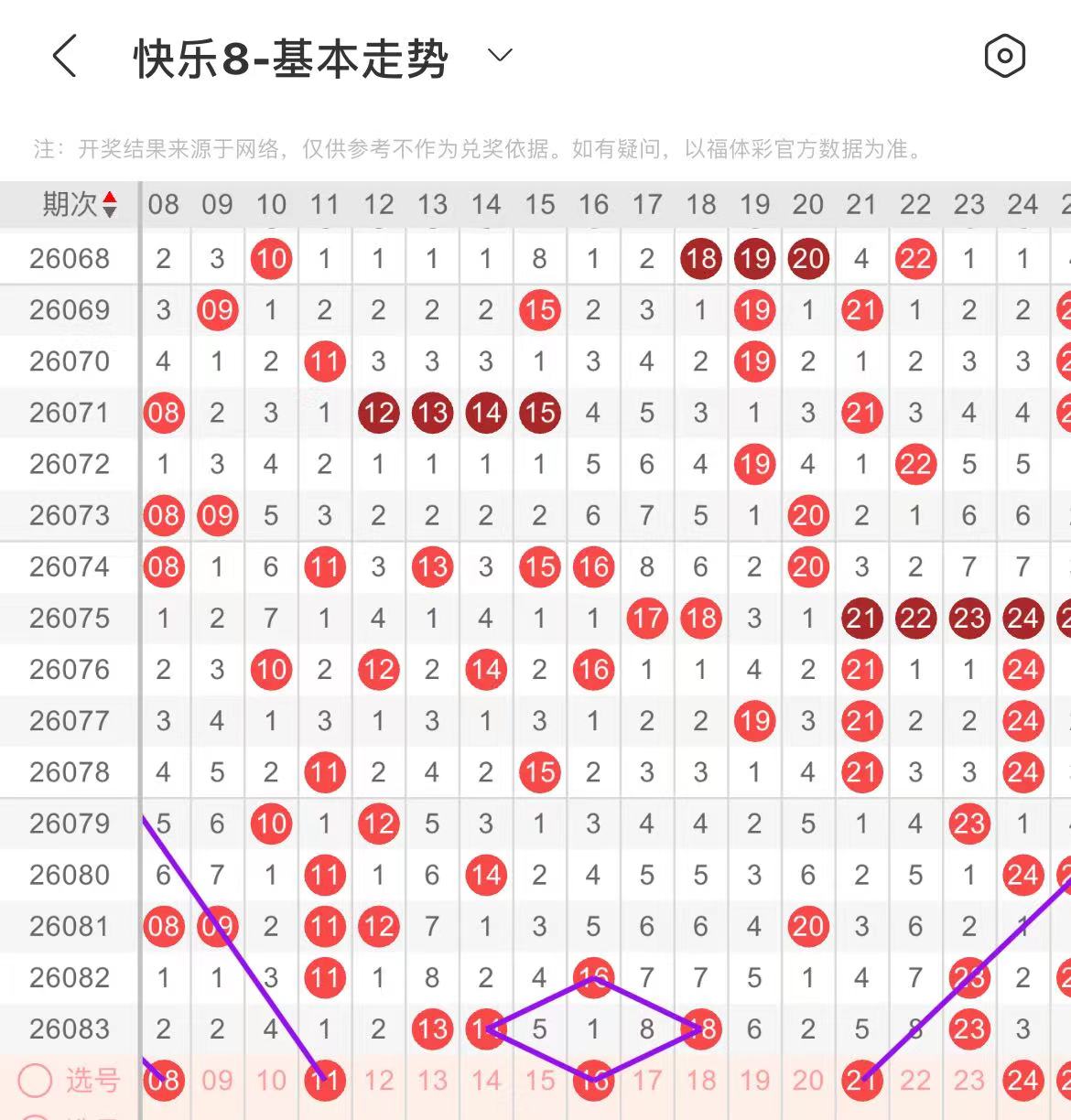Image resolution: width=1071 pixels, height=1120 pixels.
Task: Pick number 19 in the 选号 row
Action: (754, 1081)
